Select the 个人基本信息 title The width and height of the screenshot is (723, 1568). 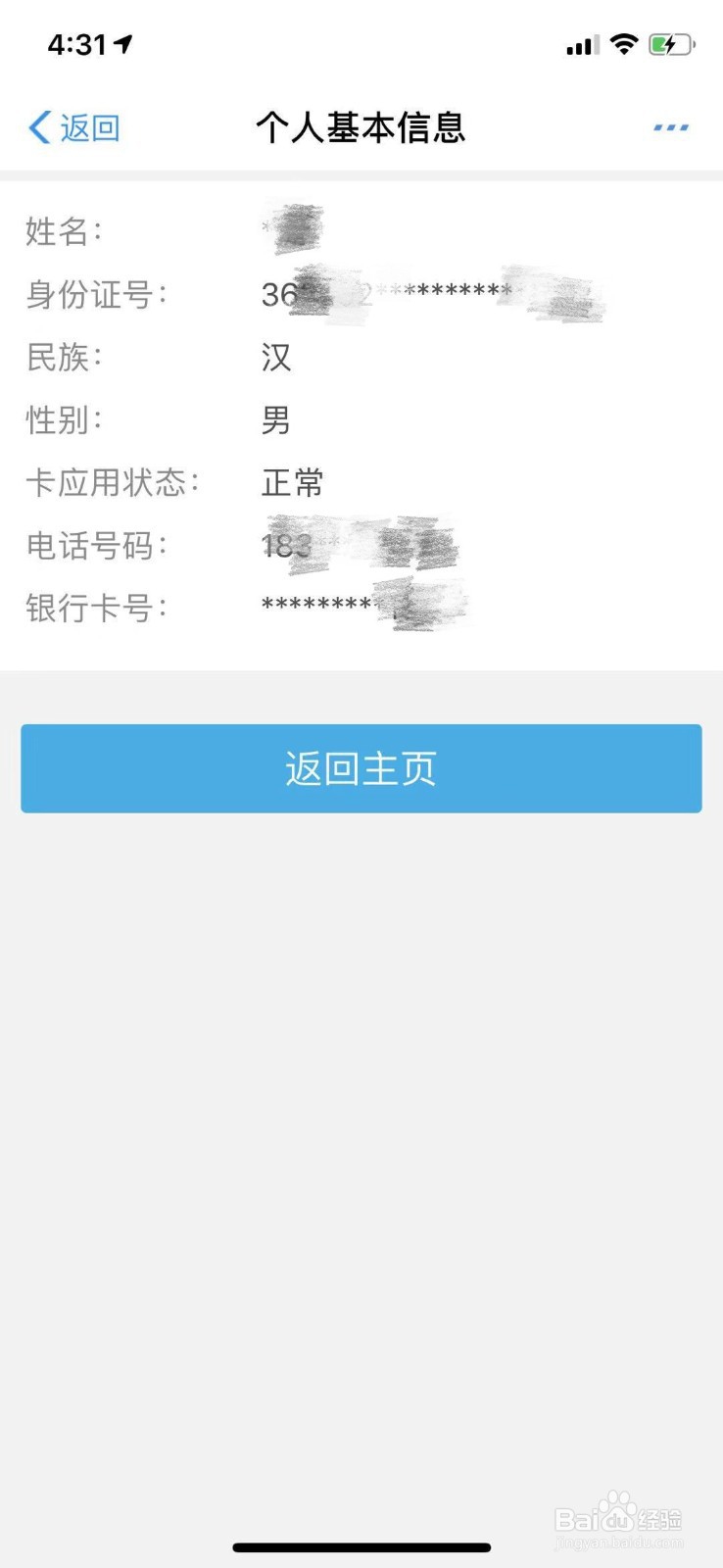click(361, 128)
